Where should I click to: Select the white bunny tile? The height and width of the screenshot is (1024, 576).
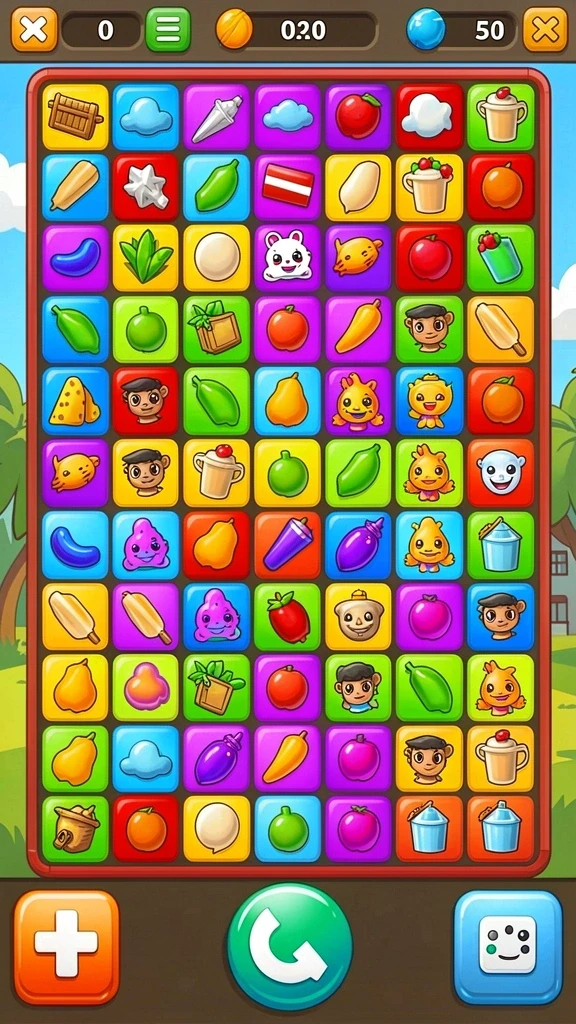287,258
